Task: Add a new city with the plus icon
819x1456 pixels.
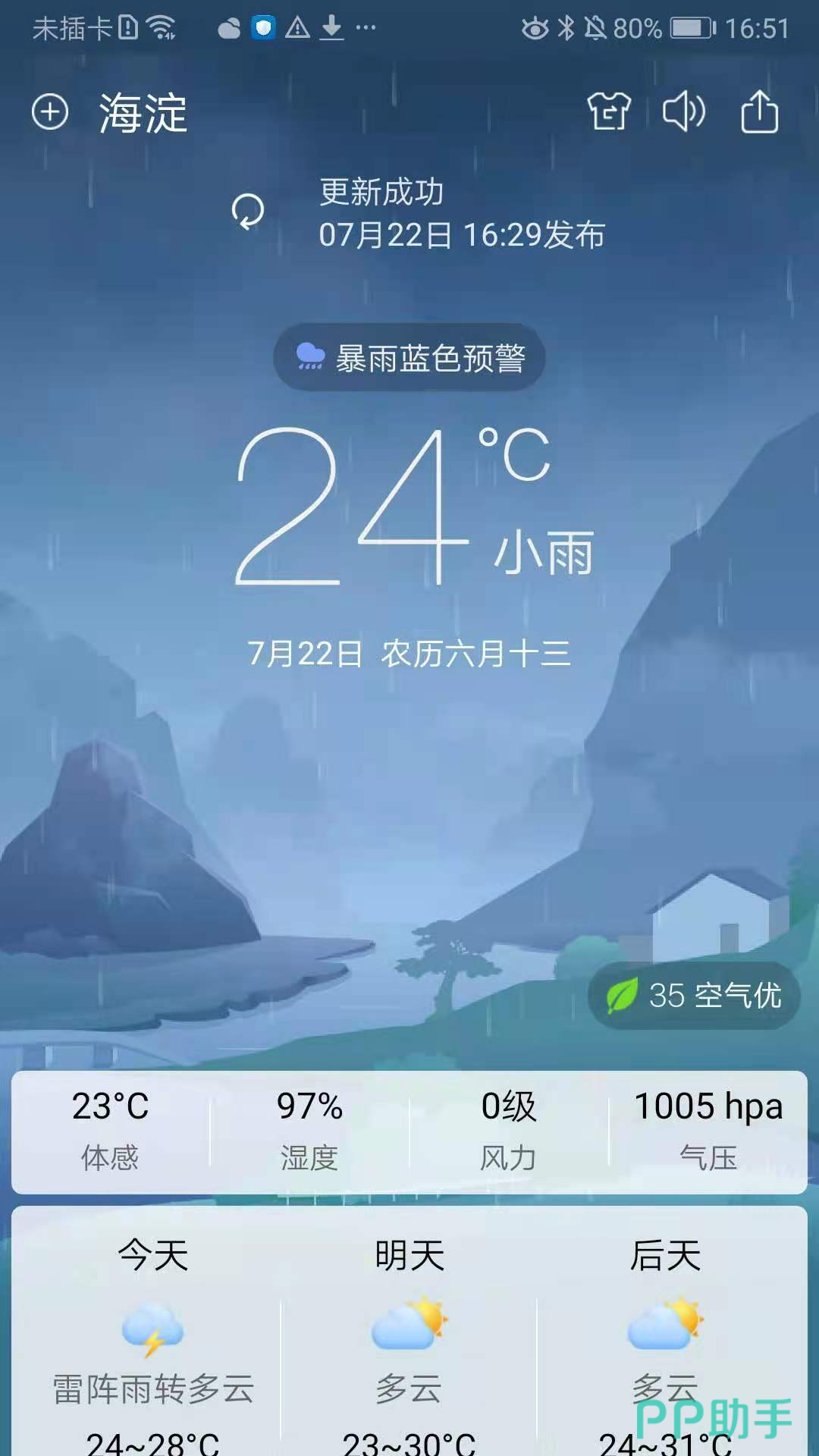Action: pos(50,112)
